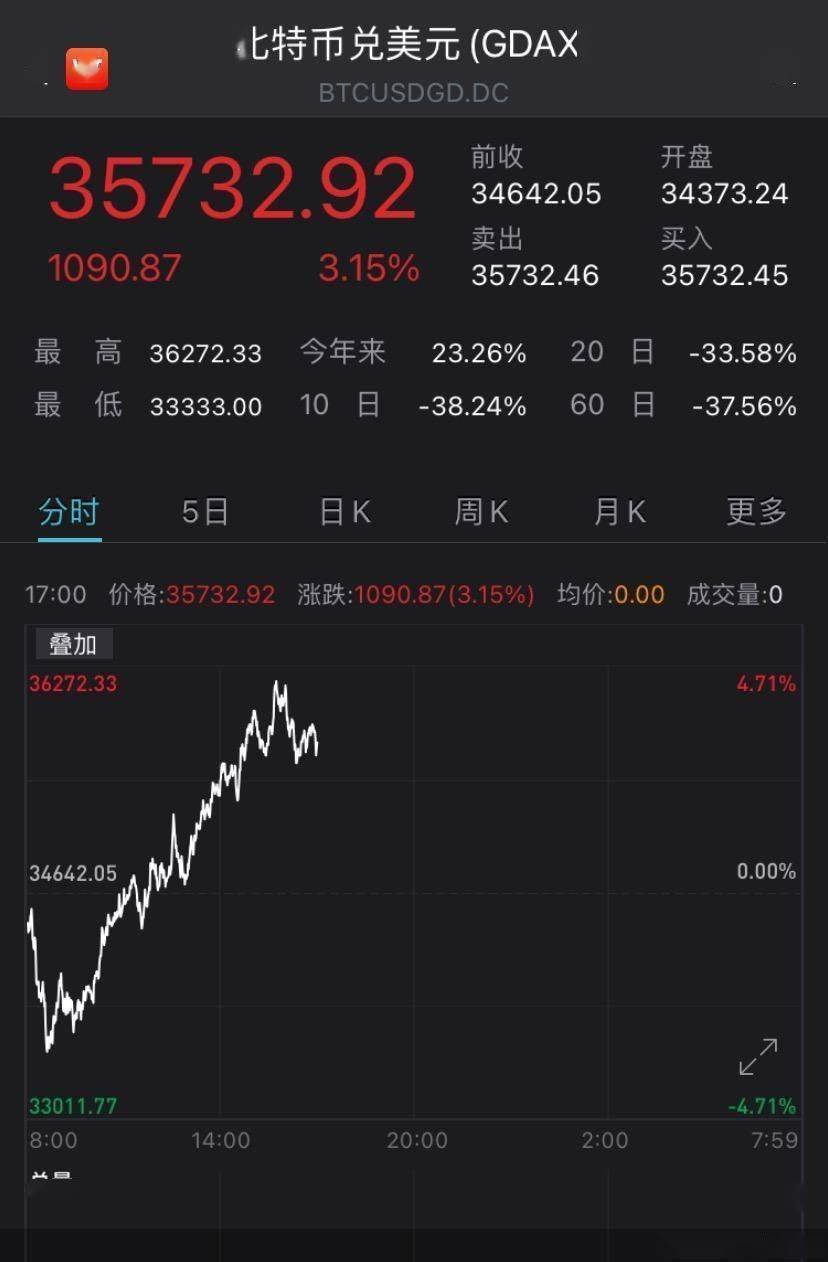
Task: Switch to the 周K chart tab
Action: [482, 512]
